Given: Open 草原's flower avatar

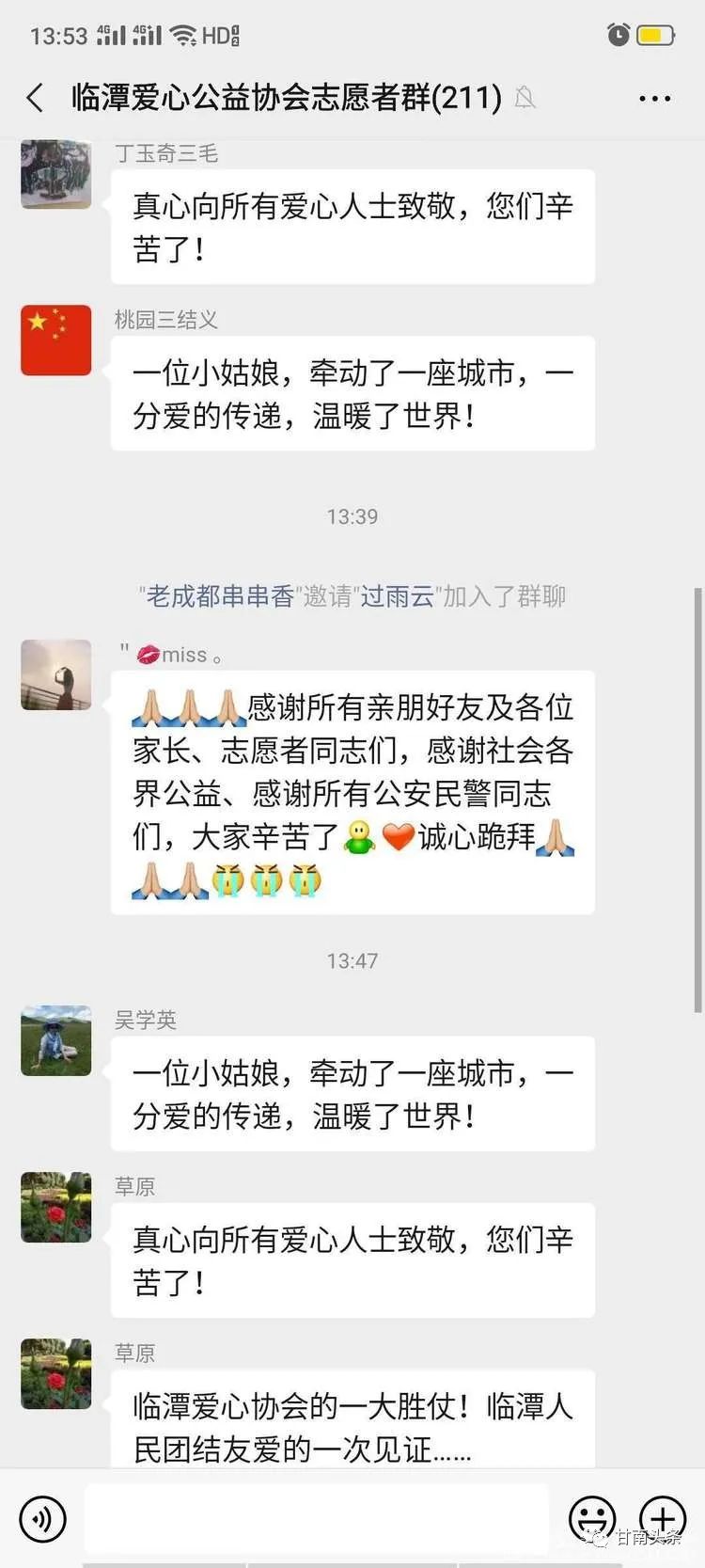Looking at the screenshot, I should 55,1208.
